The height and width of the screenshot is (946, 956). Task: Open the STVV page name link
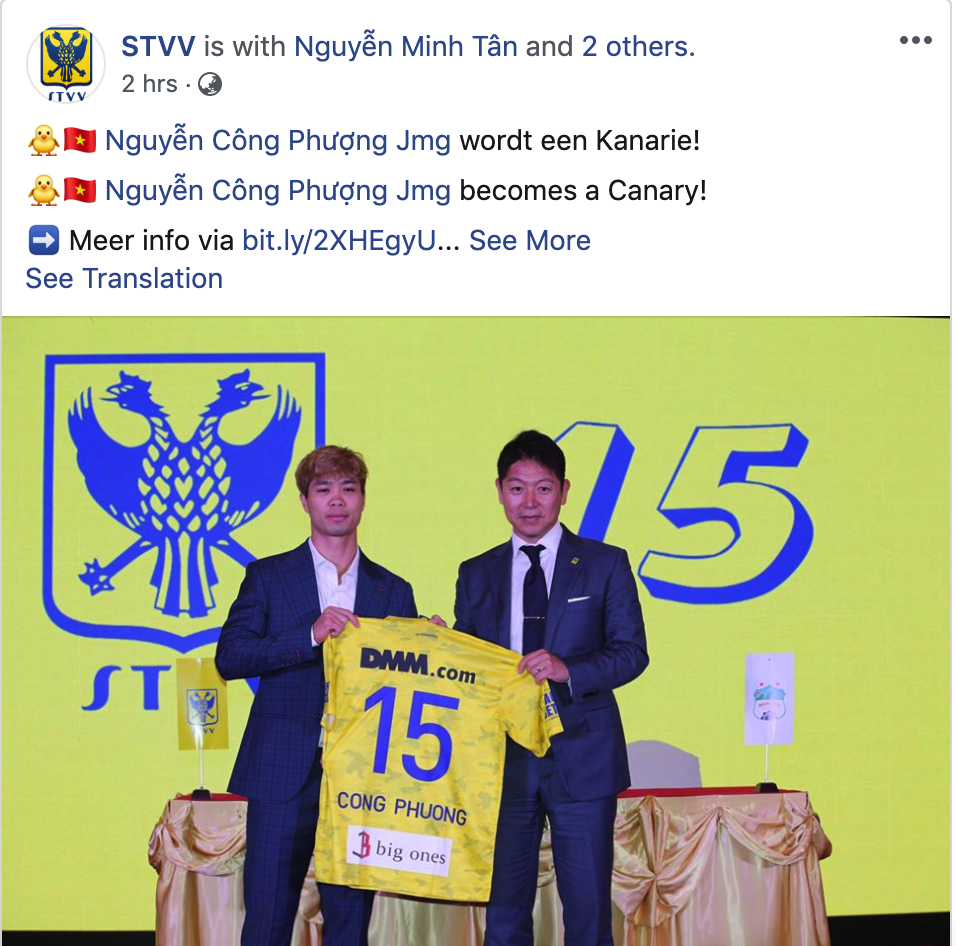[158, 46]
